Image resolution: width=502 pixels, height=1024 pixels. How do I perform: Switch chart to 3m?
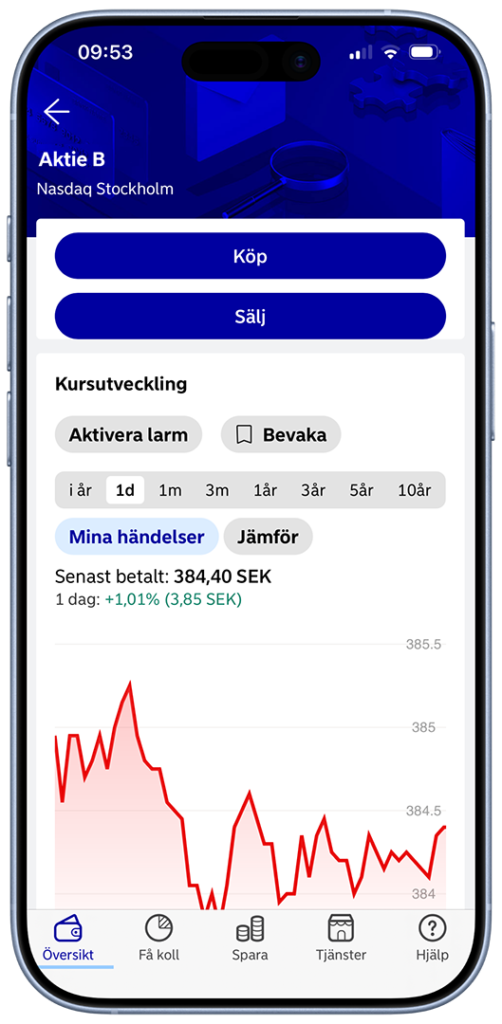point(217,490)
